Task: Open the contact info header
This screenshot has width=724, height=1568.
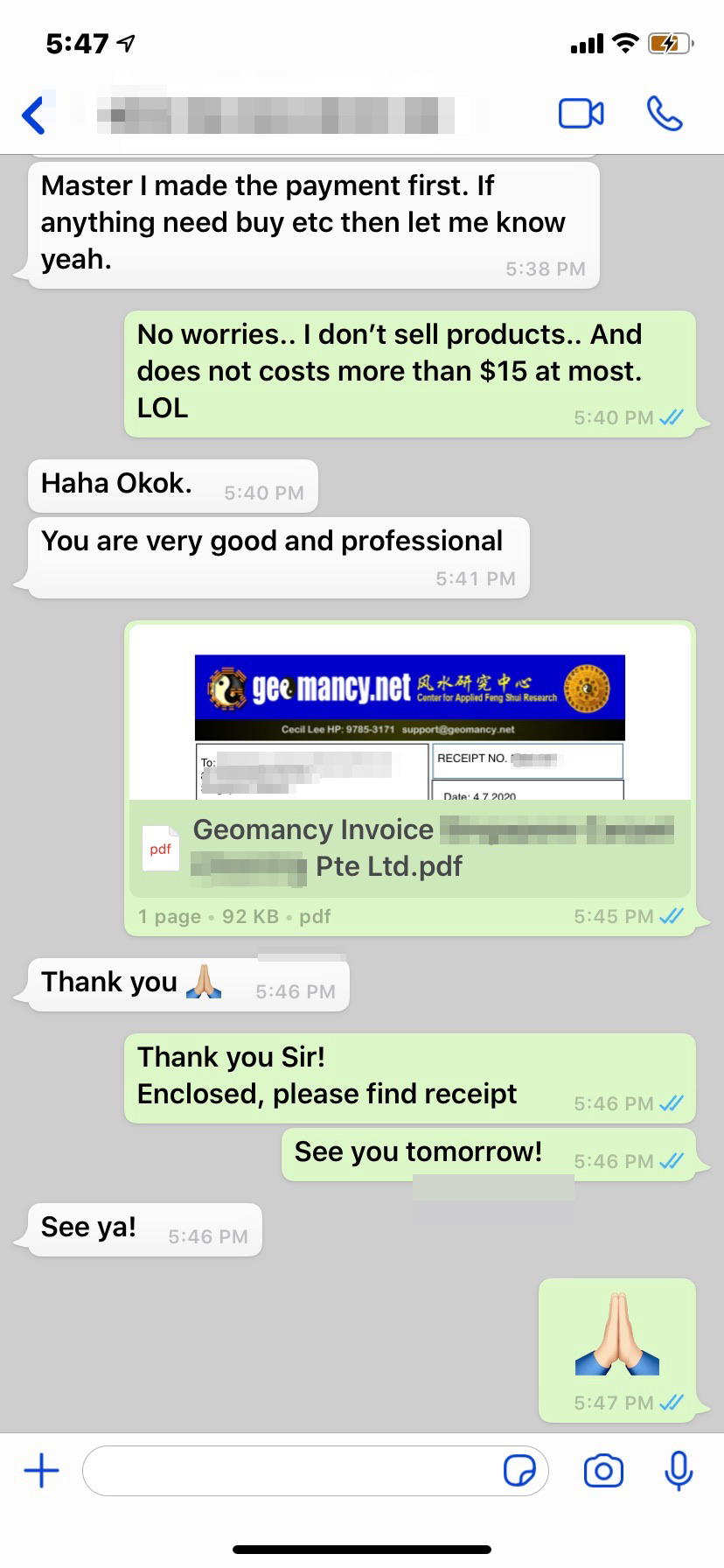Action: coord(280,115)
